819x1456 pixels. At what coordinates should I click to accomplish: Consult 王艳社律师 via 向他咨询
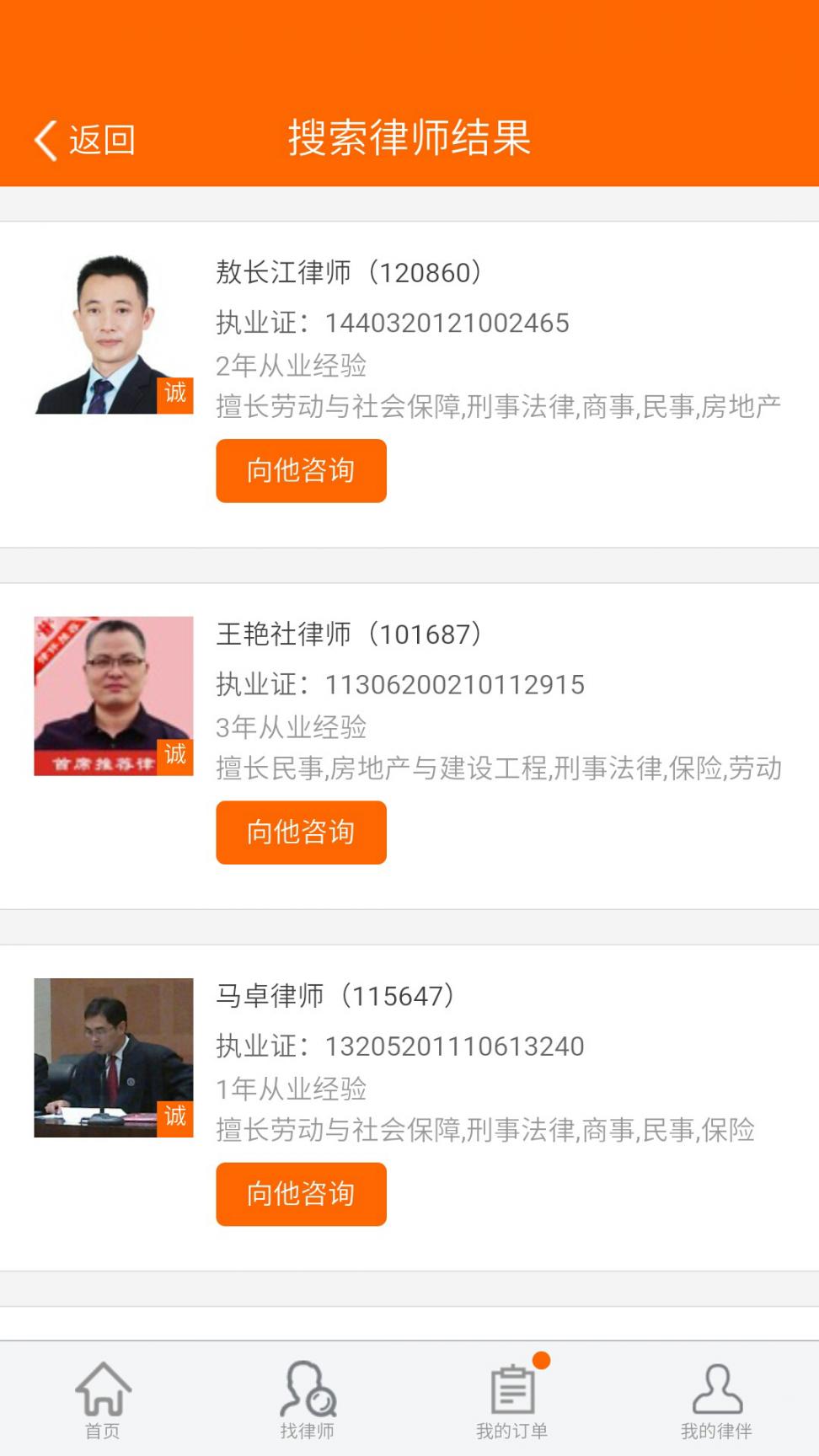click(301, 832)
